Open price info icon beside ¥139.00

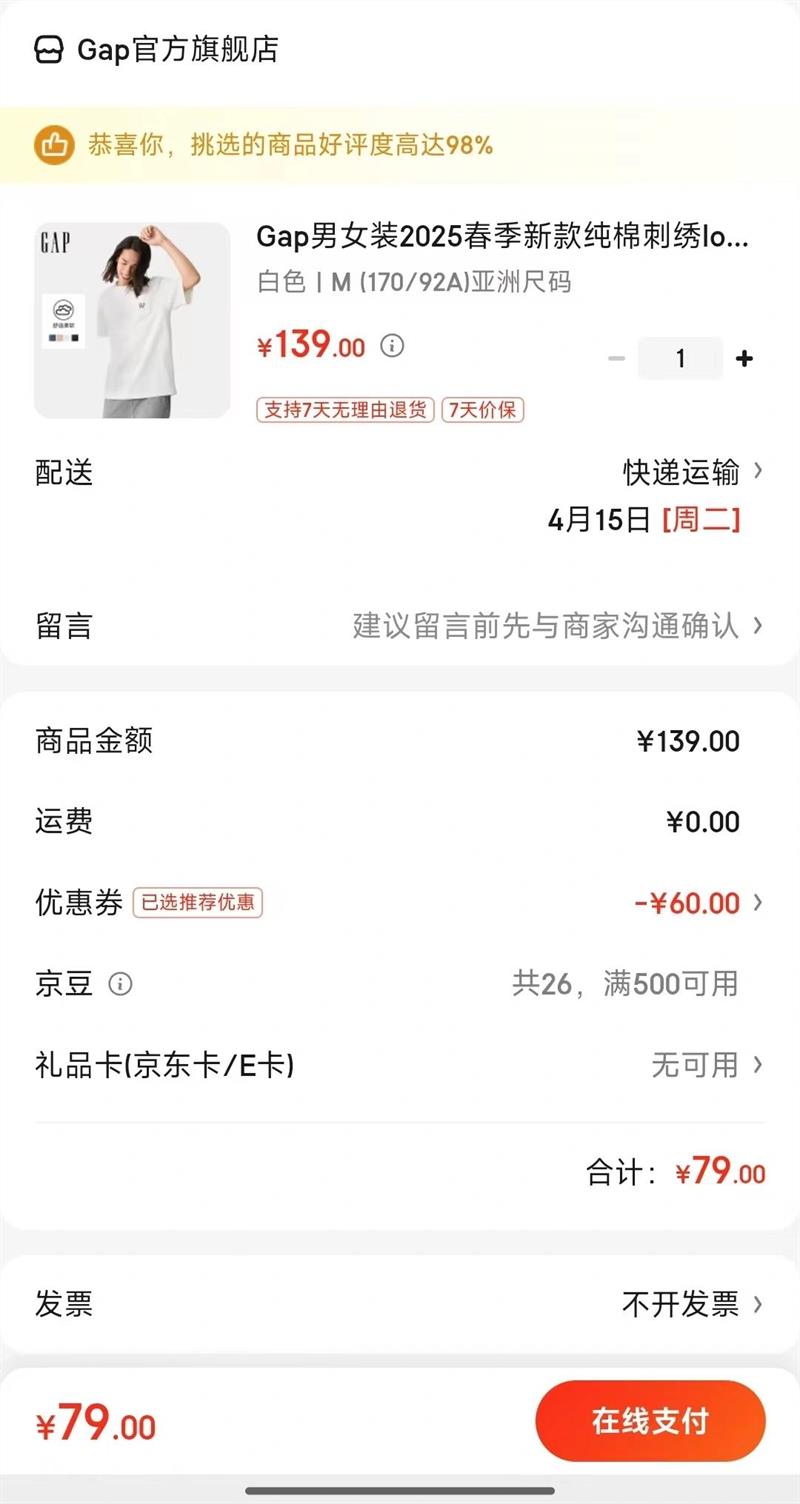(393, 346)
